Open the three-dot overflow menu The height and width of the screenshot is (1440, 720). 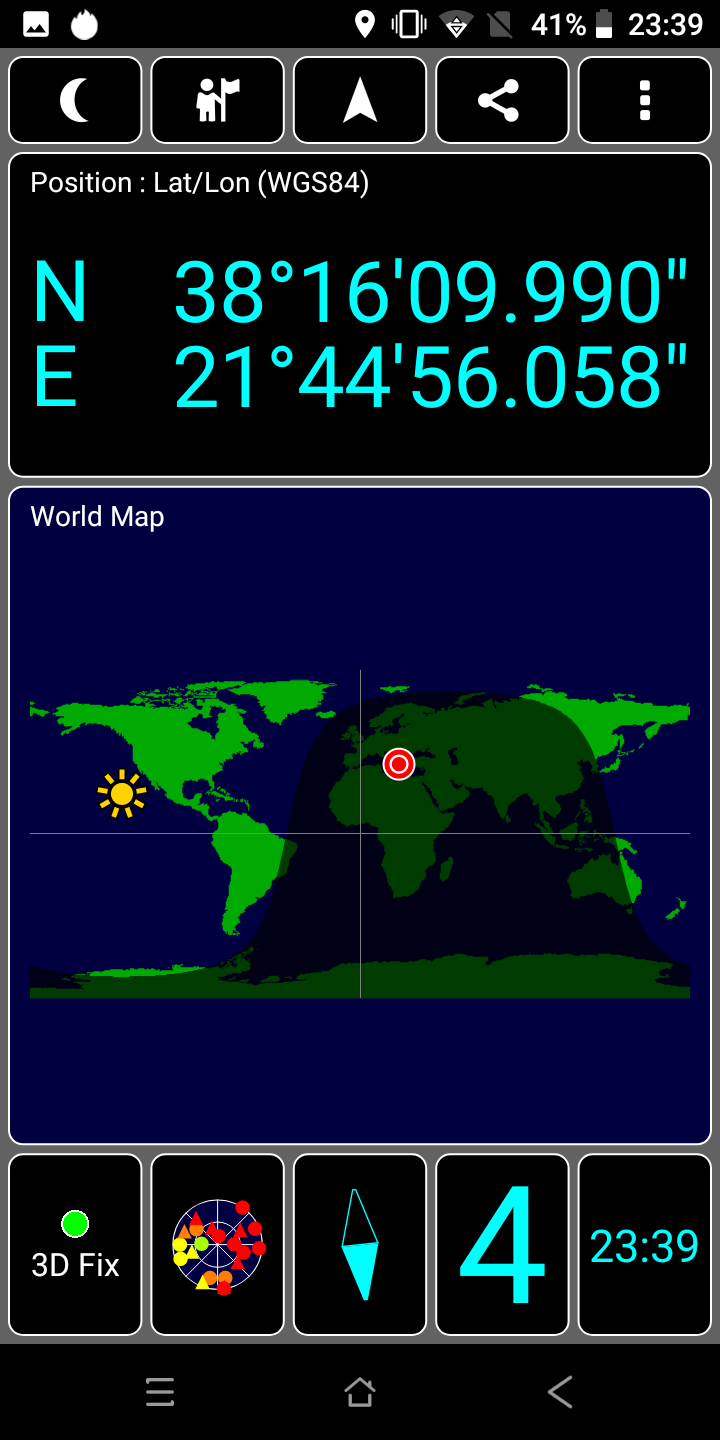coord(645,100)
